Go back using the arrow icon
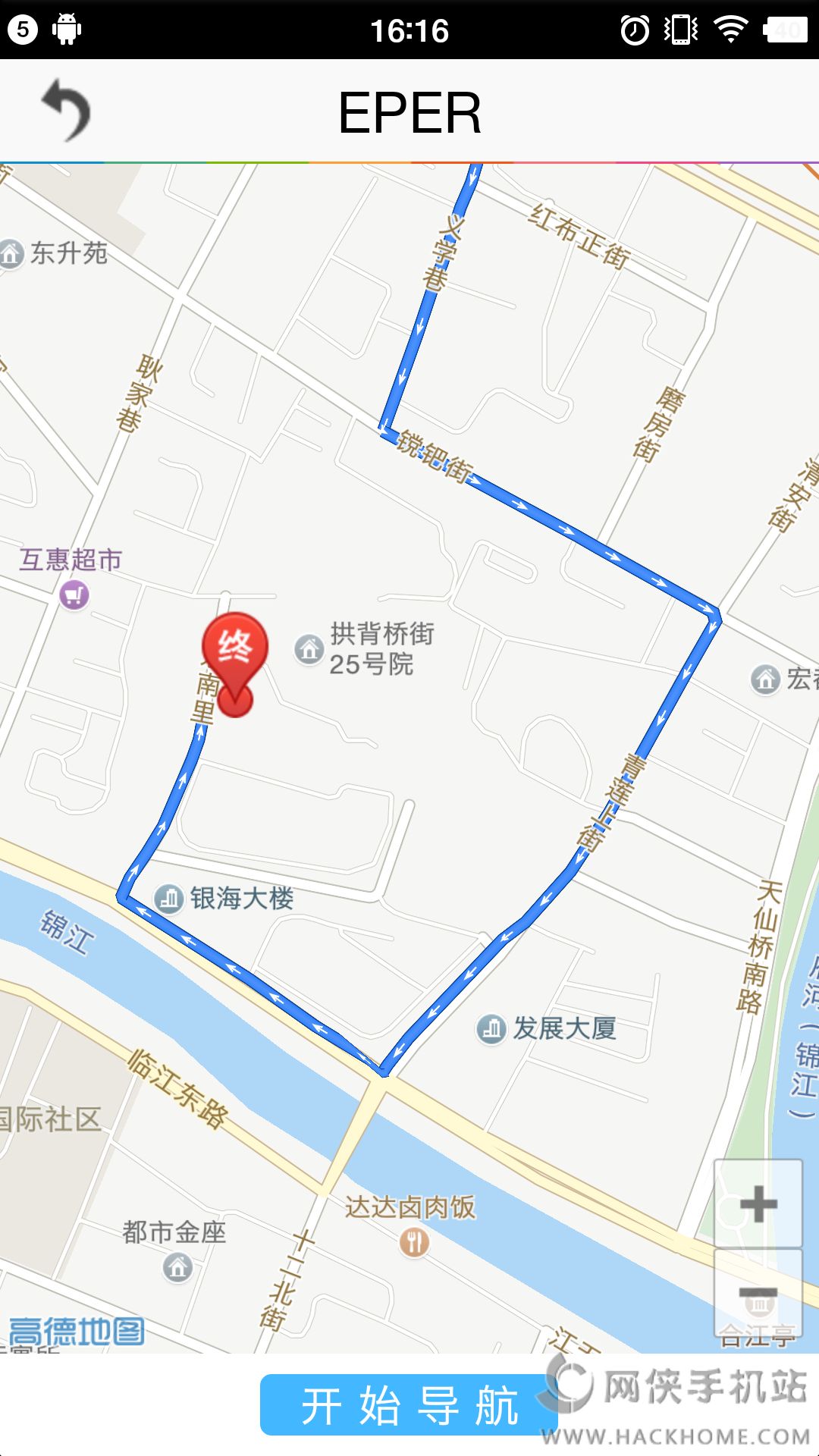Image resolution: width=819 pixels, height=1456 pixels. click(66, 111)
